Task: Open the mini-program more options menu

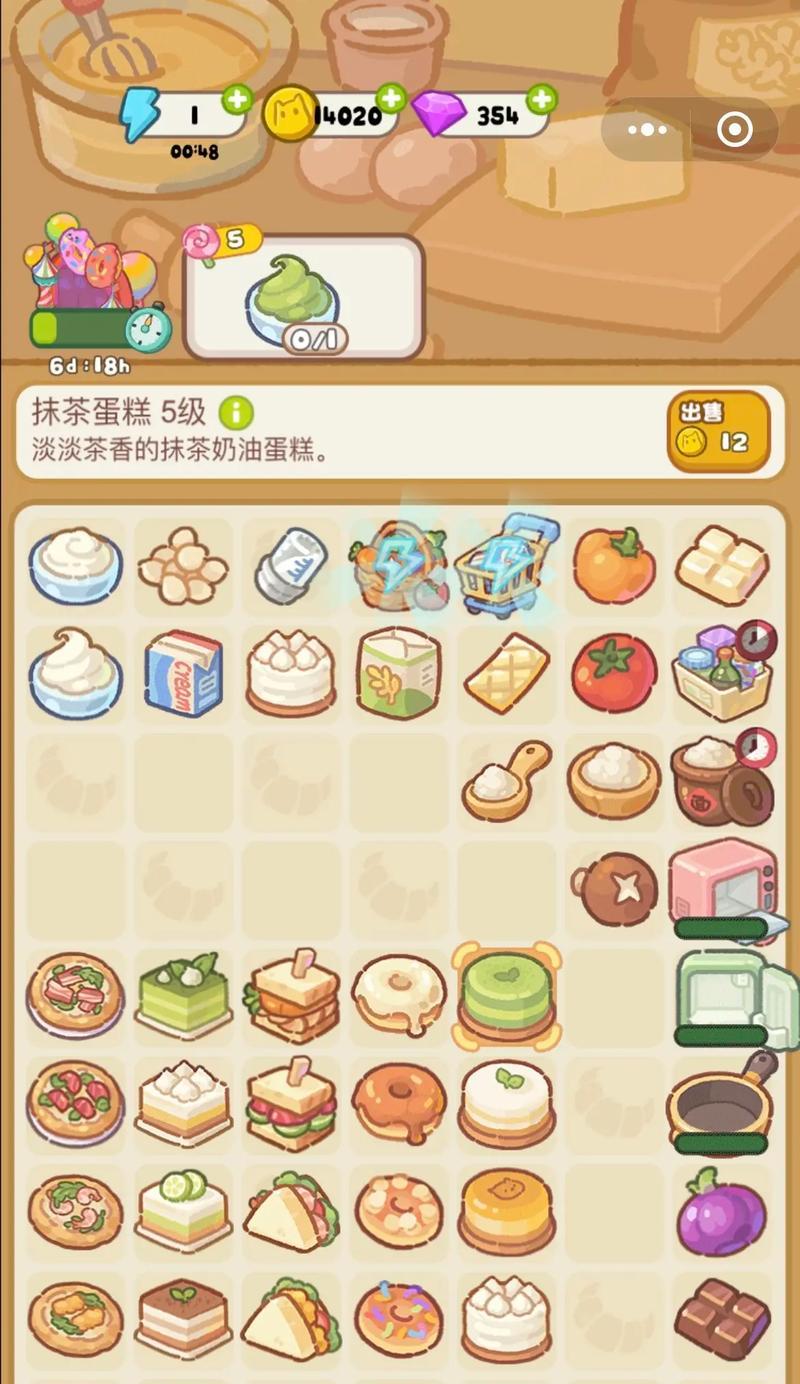Action: coord(647,130)
